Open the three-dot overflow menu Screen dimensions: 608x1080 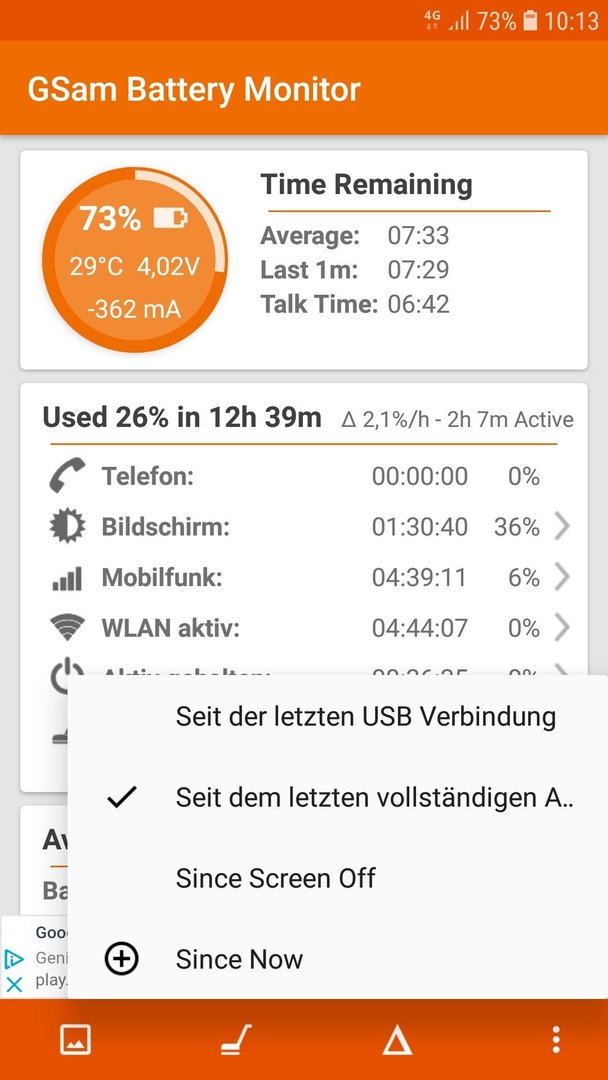click(556, 1039)
